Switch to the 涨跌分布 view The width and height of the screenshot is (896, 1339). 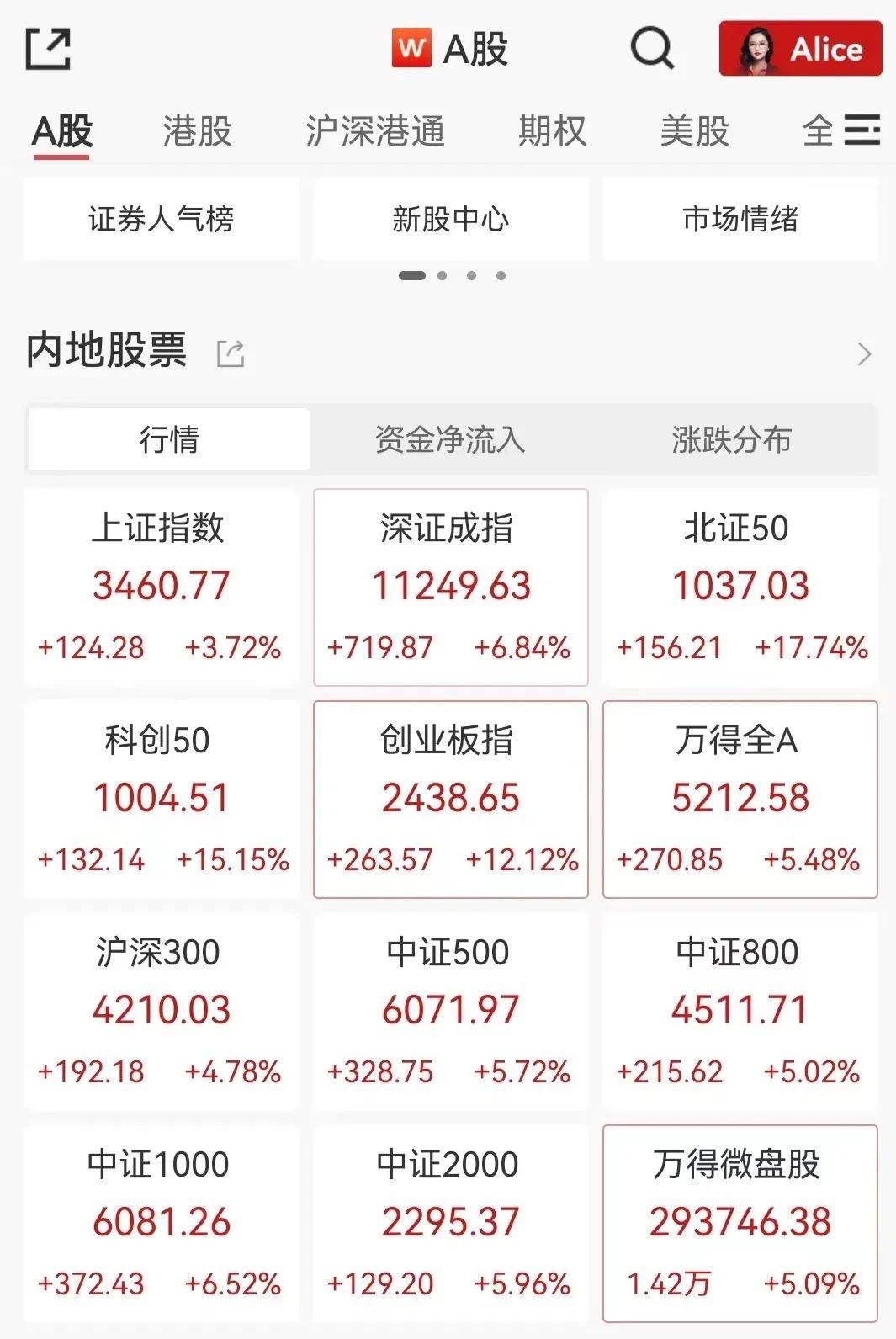pos(730,438)
